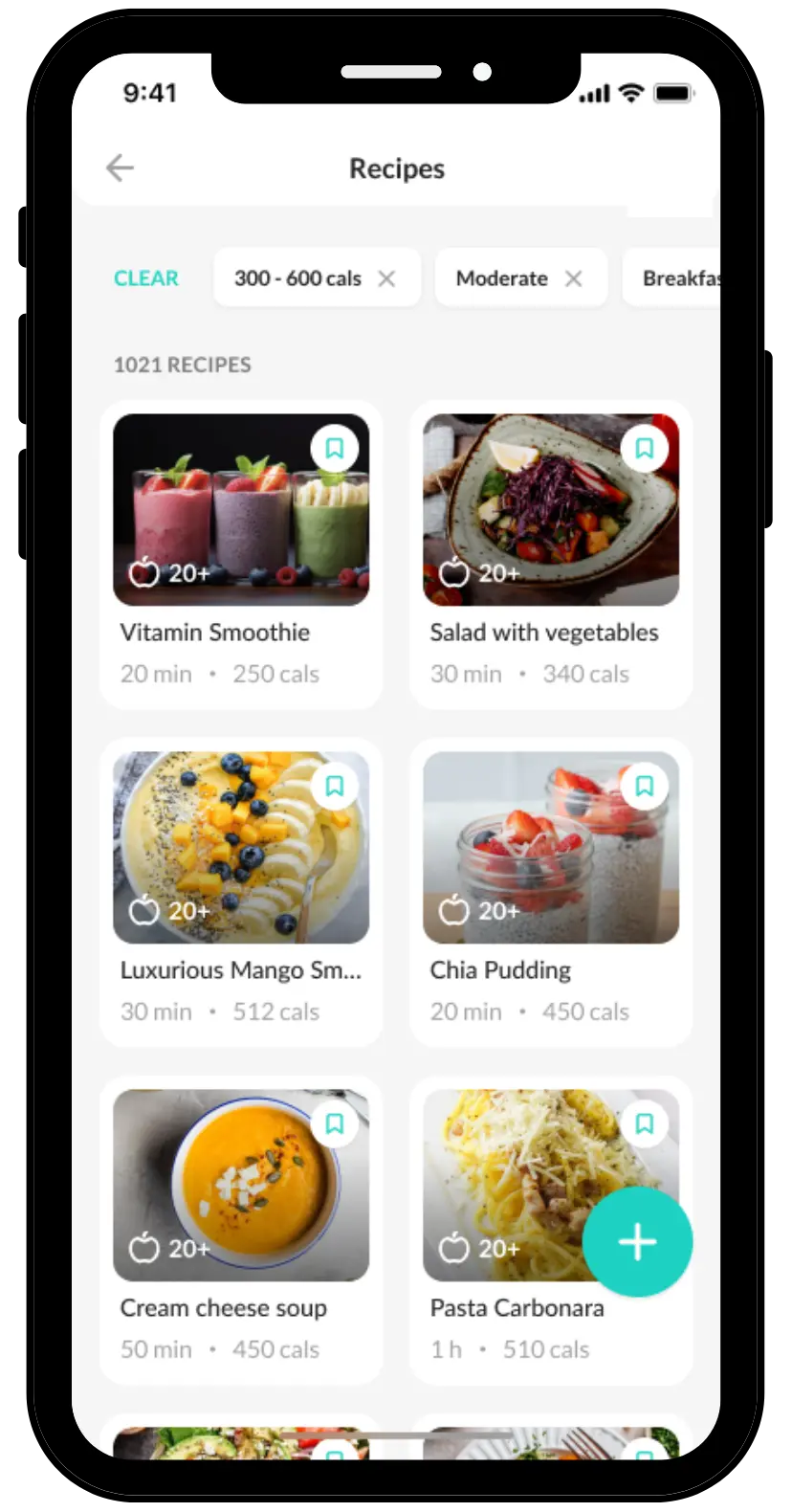The height and width of the screenshot is (1512, 792).
Task: Go back from the Recipes screen
Action: coord(120,168)
